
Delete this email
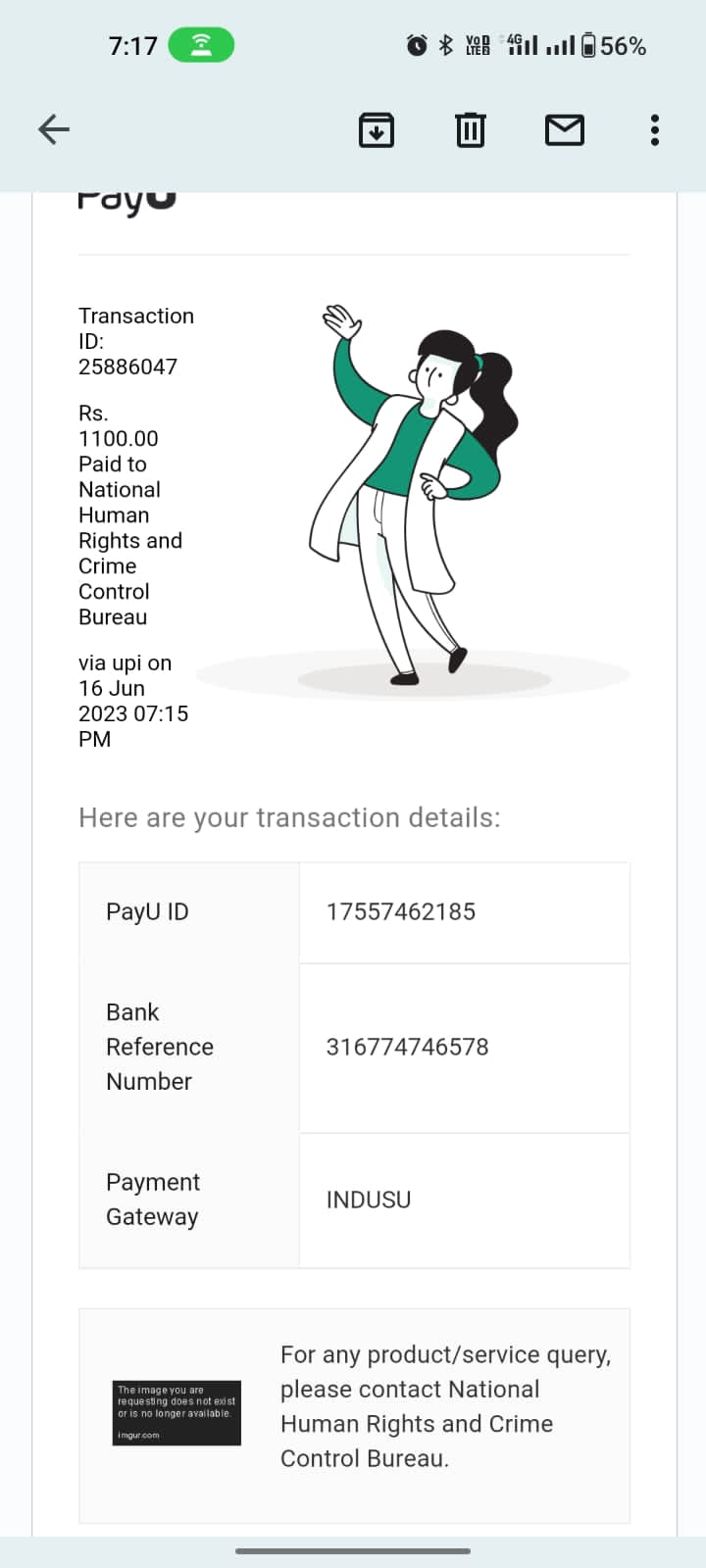(471, 129)
